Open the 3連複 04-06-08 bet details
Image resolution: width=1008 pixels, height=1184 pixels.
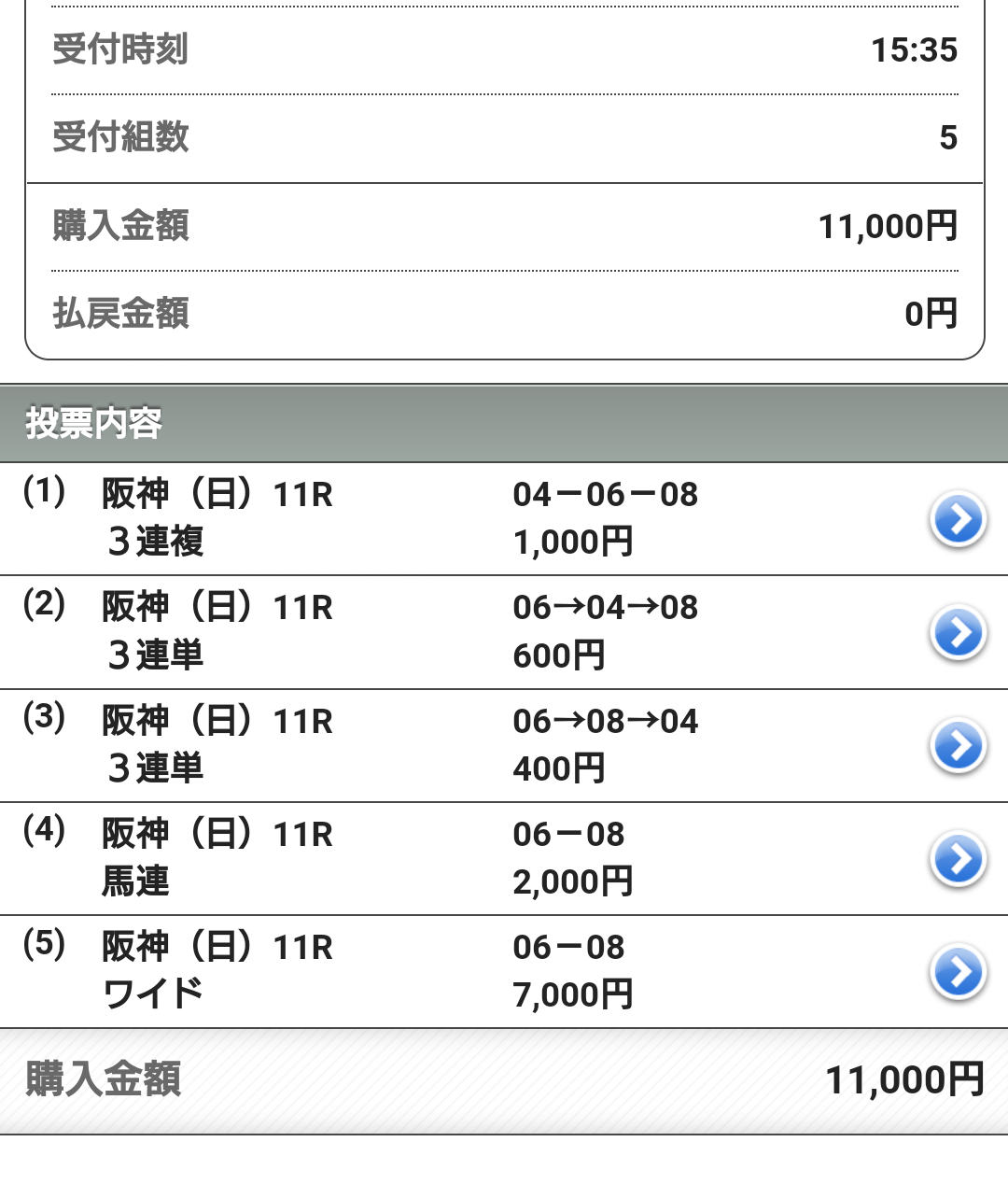[958, 519]
